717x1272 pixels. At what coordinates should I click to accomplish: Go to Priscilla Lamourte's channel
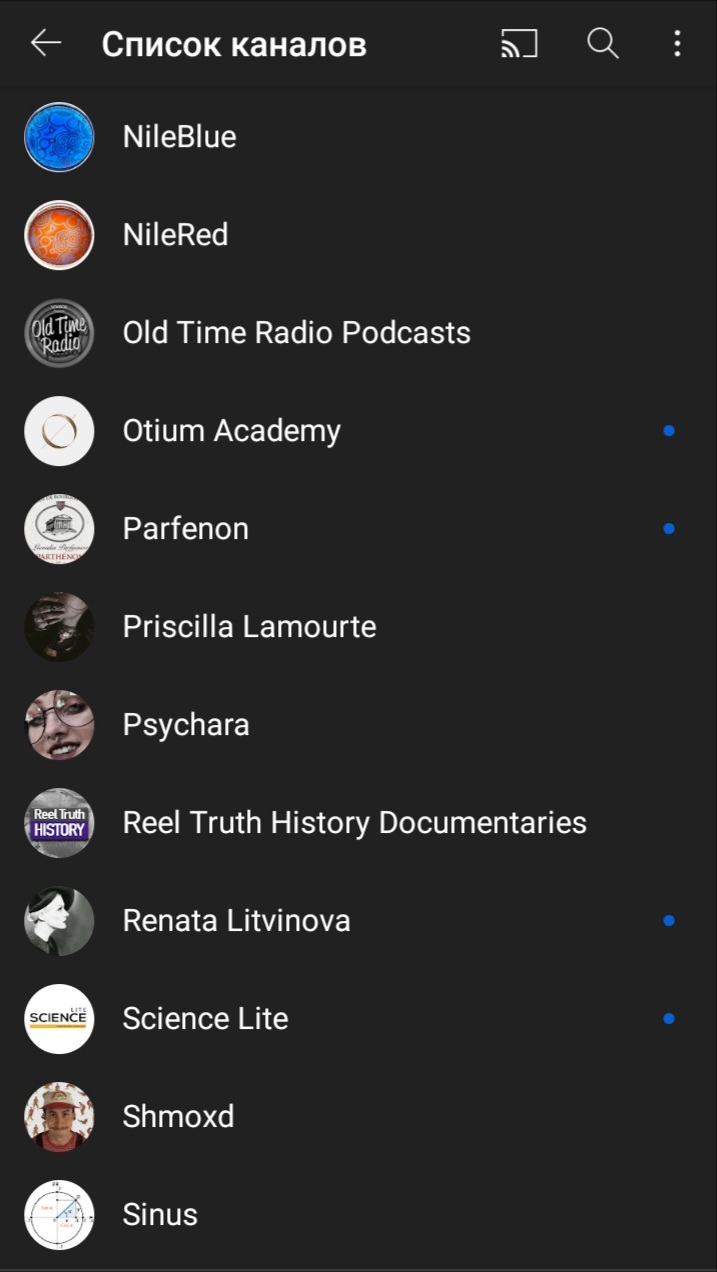point(249,627)
